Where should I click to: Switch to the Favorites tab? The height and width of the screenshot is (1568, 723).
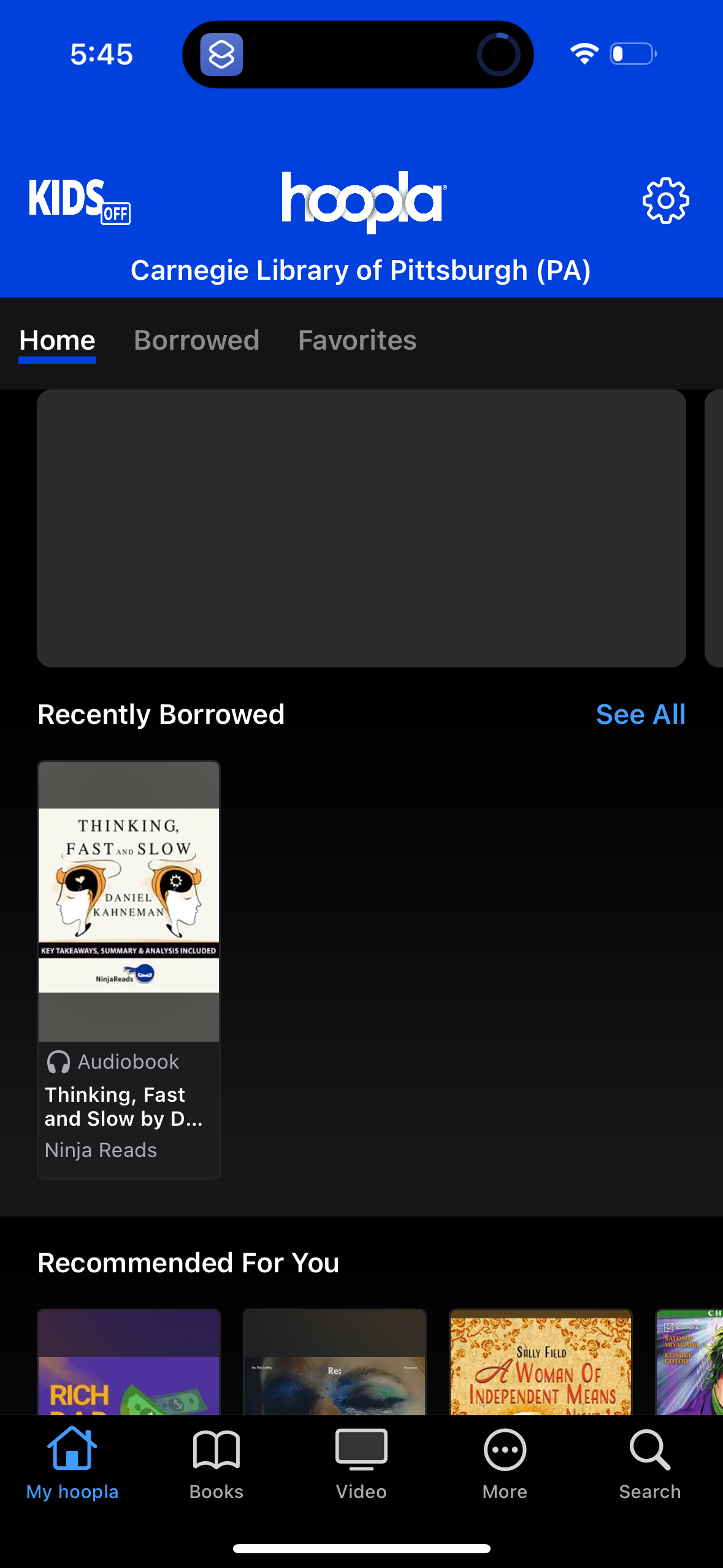[356, 340]
